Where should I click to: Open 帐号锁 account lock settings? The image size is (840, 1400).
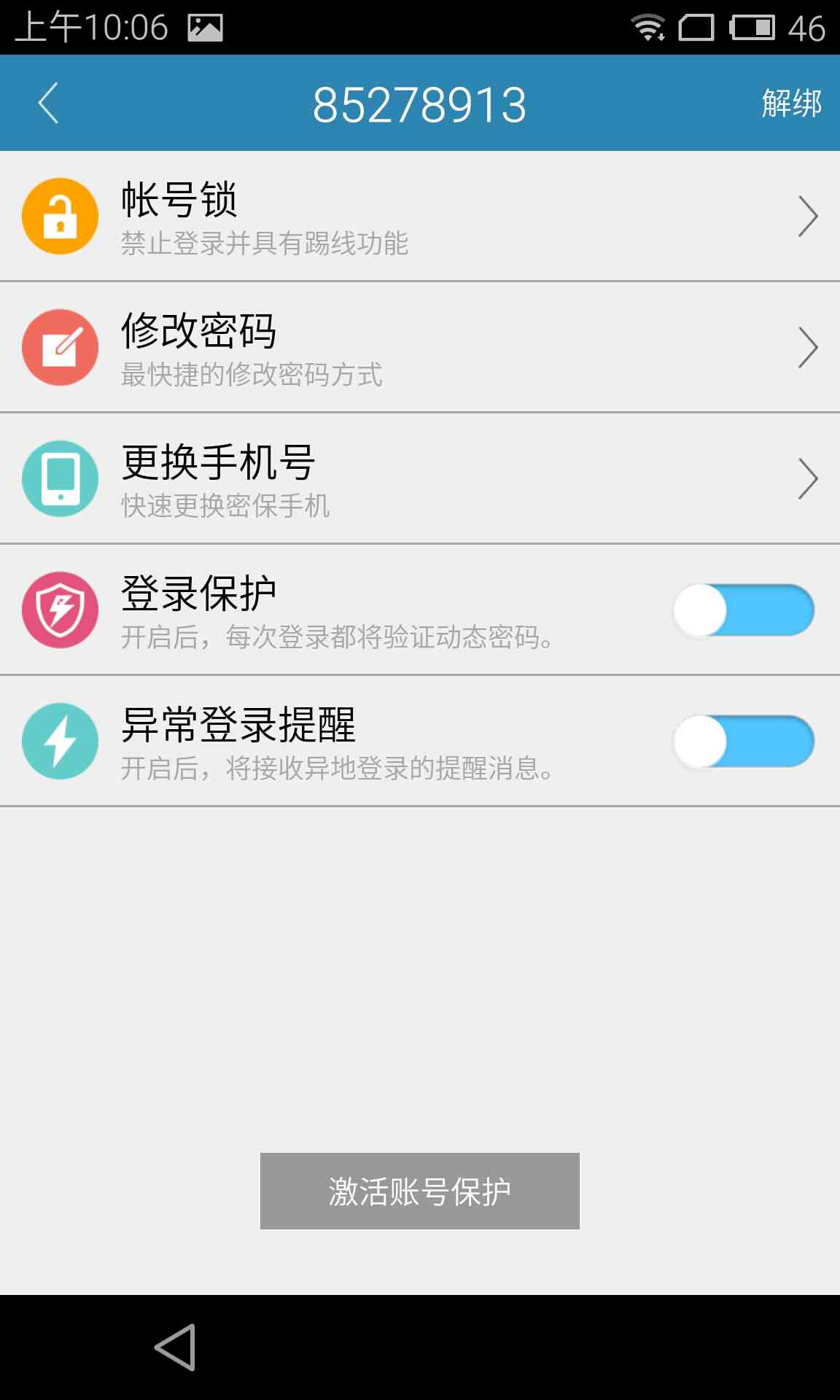click(x=420, y=217)
